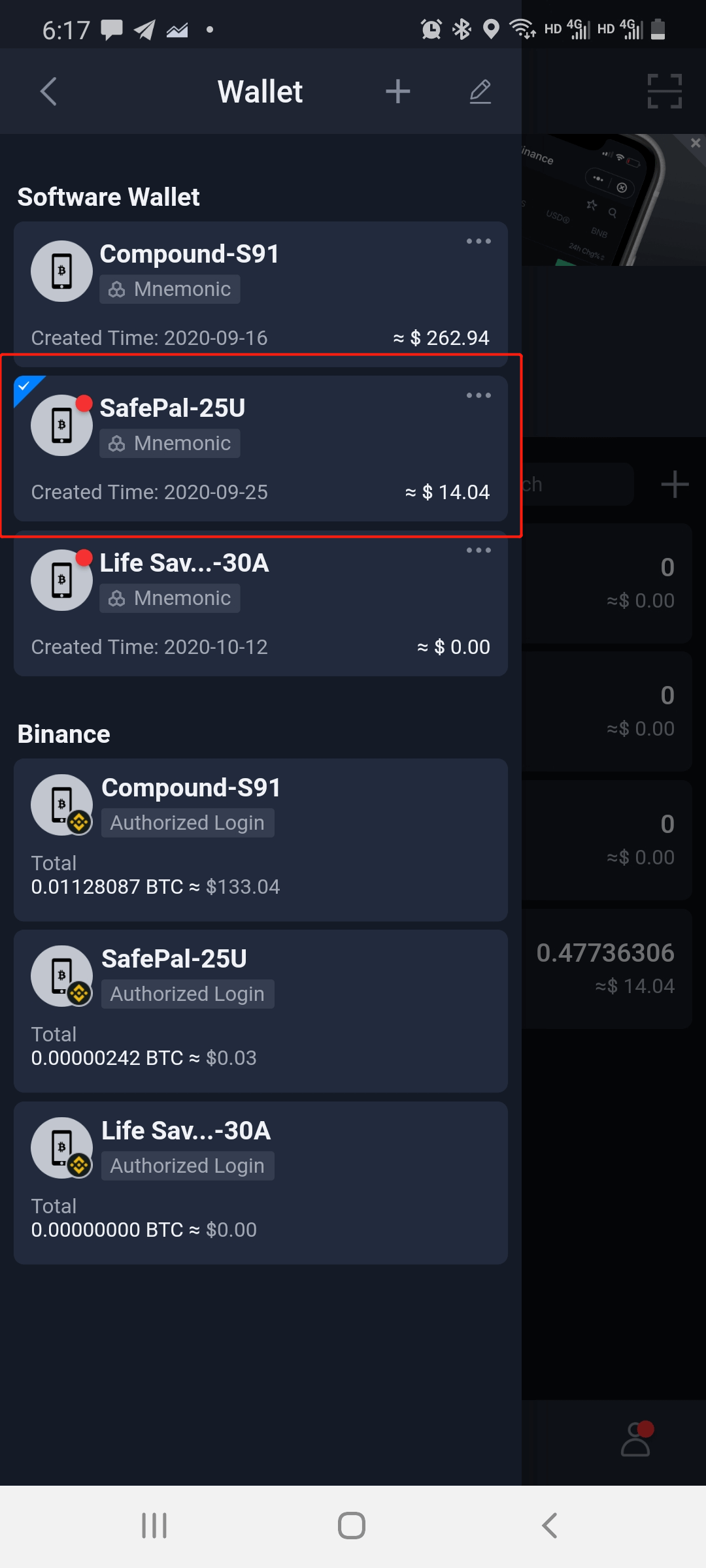Image resolution: width=706 pixels, height=1568 pixels.
Task: Tap the Mnemonic badge on Compound-S91
Action: (169, 289)
